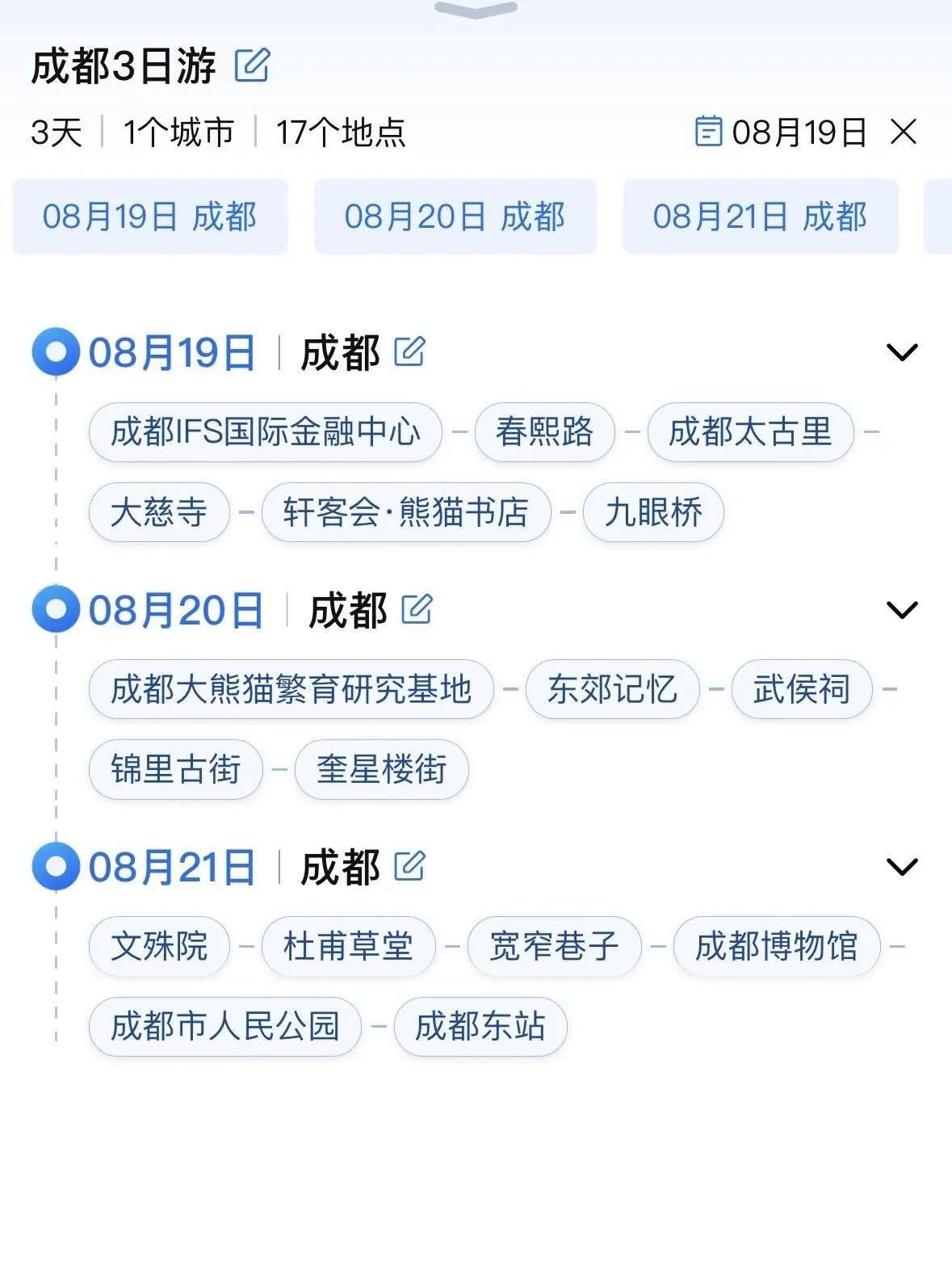Collapse the 08月19日 itinerary section

pos(902,352)
